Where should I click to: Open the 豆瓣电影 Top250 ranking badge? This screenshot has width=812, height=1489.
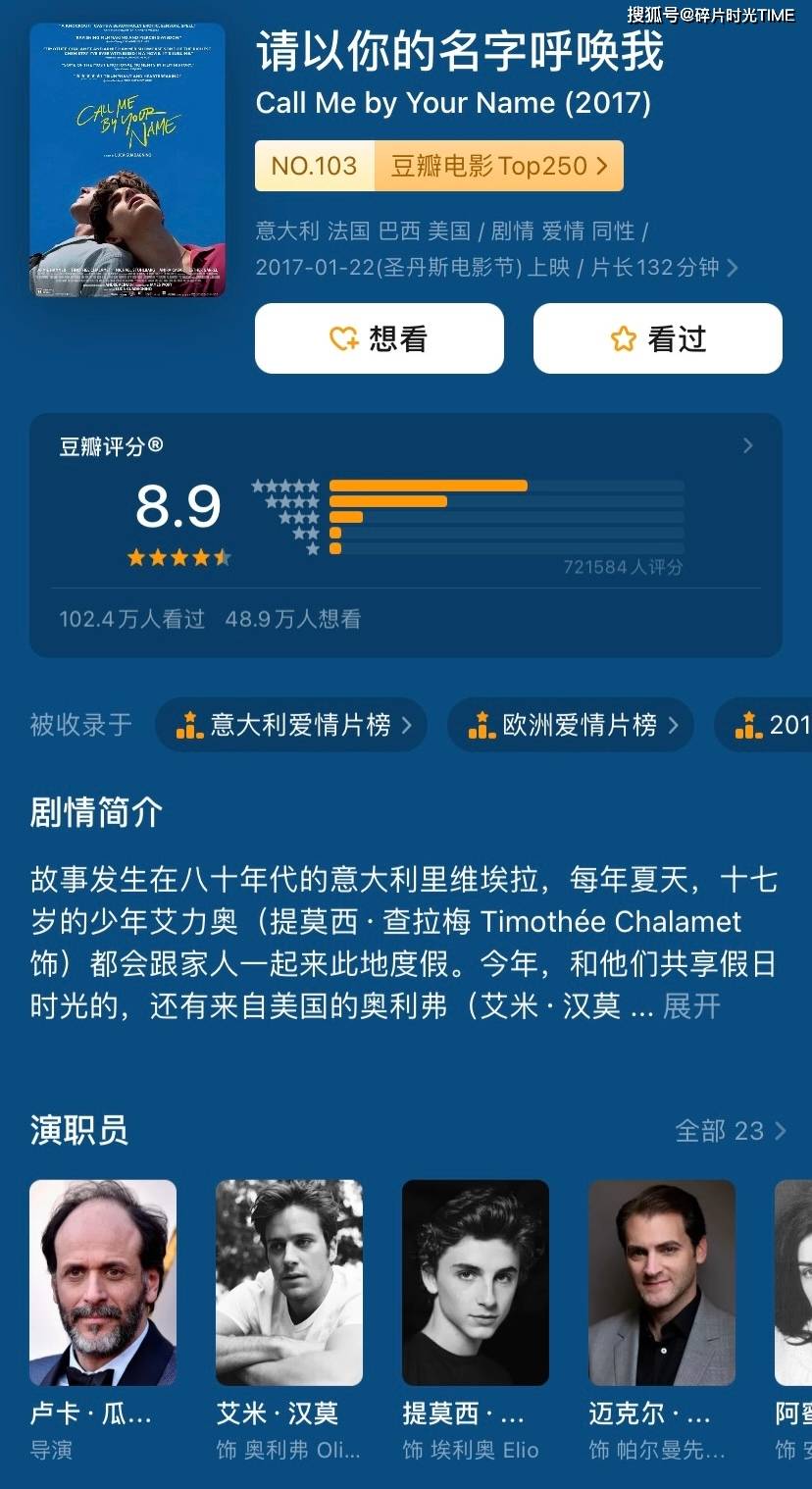pyautogui.click(x=438, y=166)
